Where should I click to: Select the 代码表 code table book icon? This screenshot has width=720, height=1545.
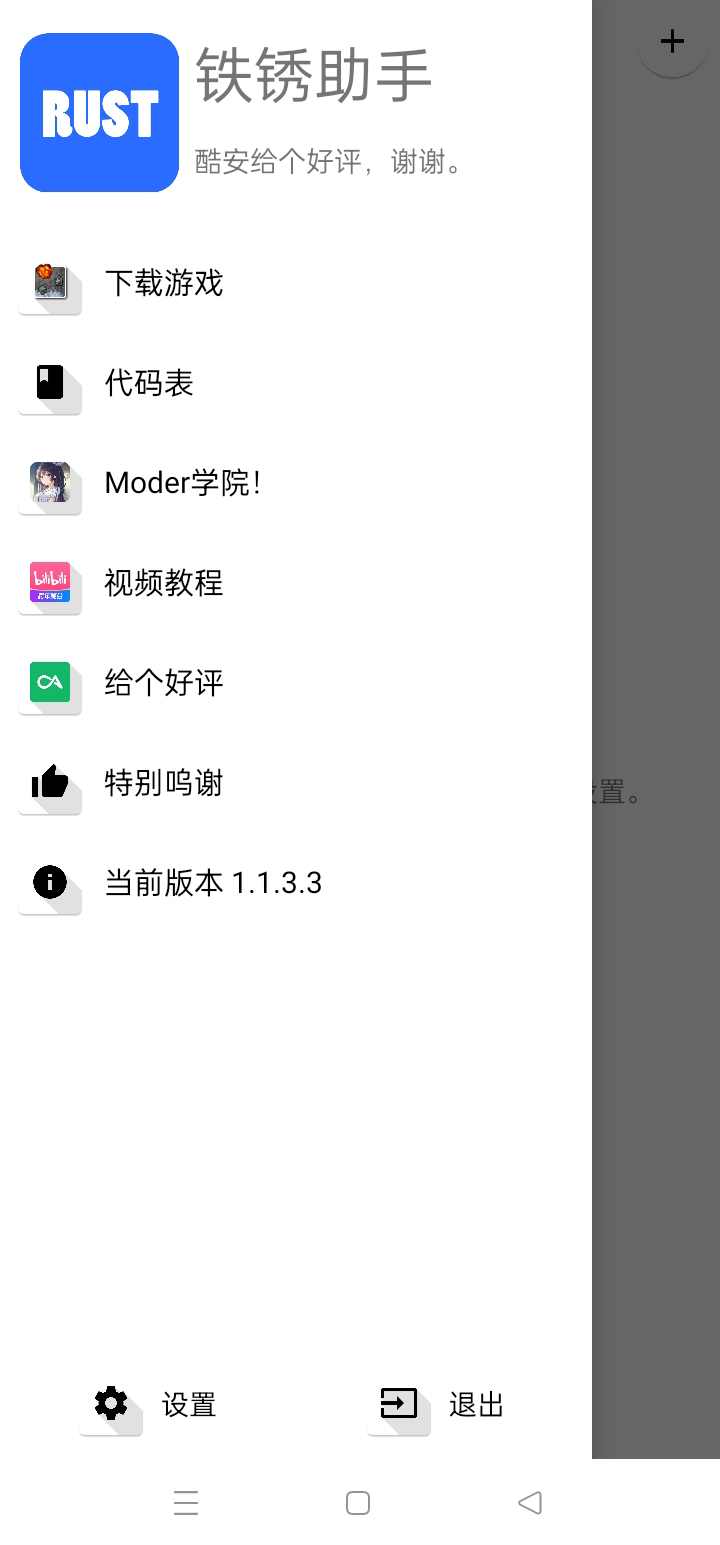(x=50, y=384)
